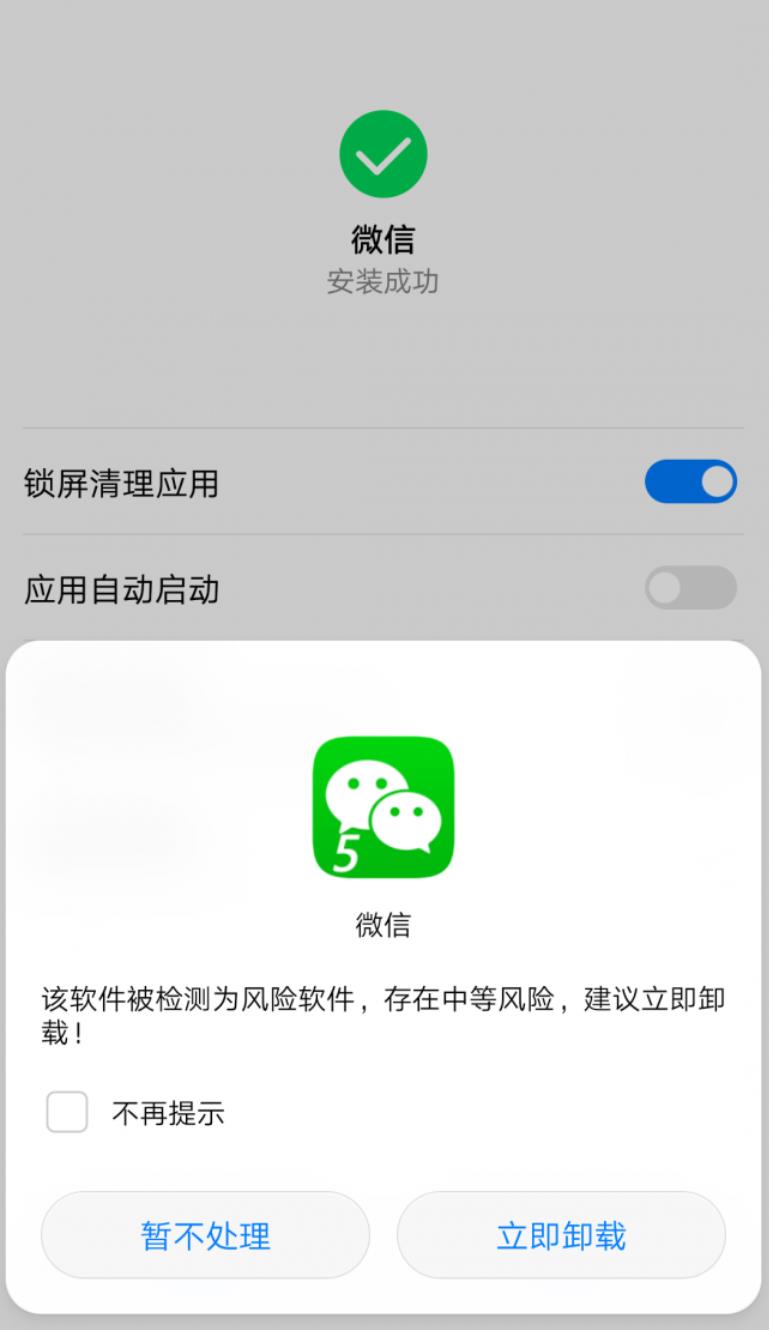Choose 暂不处理 to ignore for now
This screenshot has width=769, height=1330.
point(205,1236)
